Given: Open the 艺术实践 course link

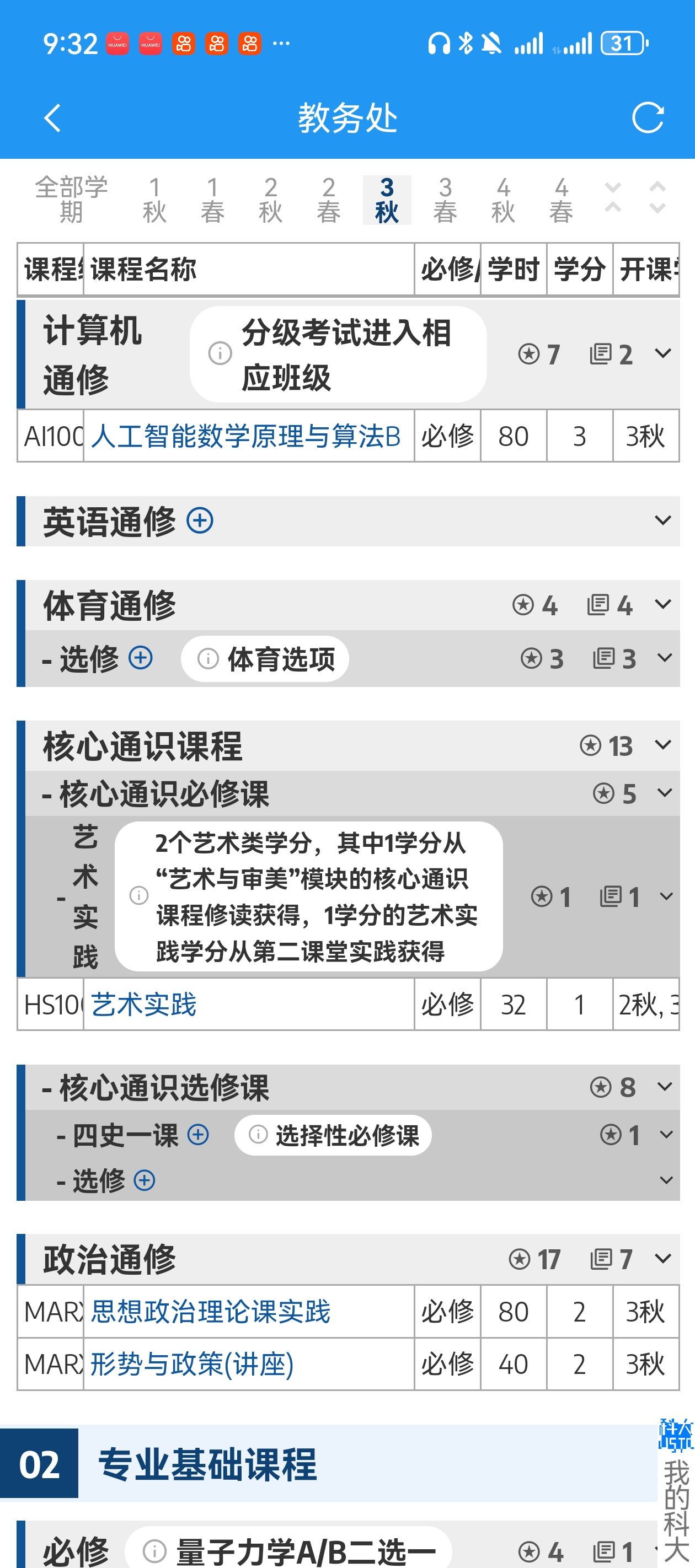Looking at the screenshot, I should point(144,1005).
